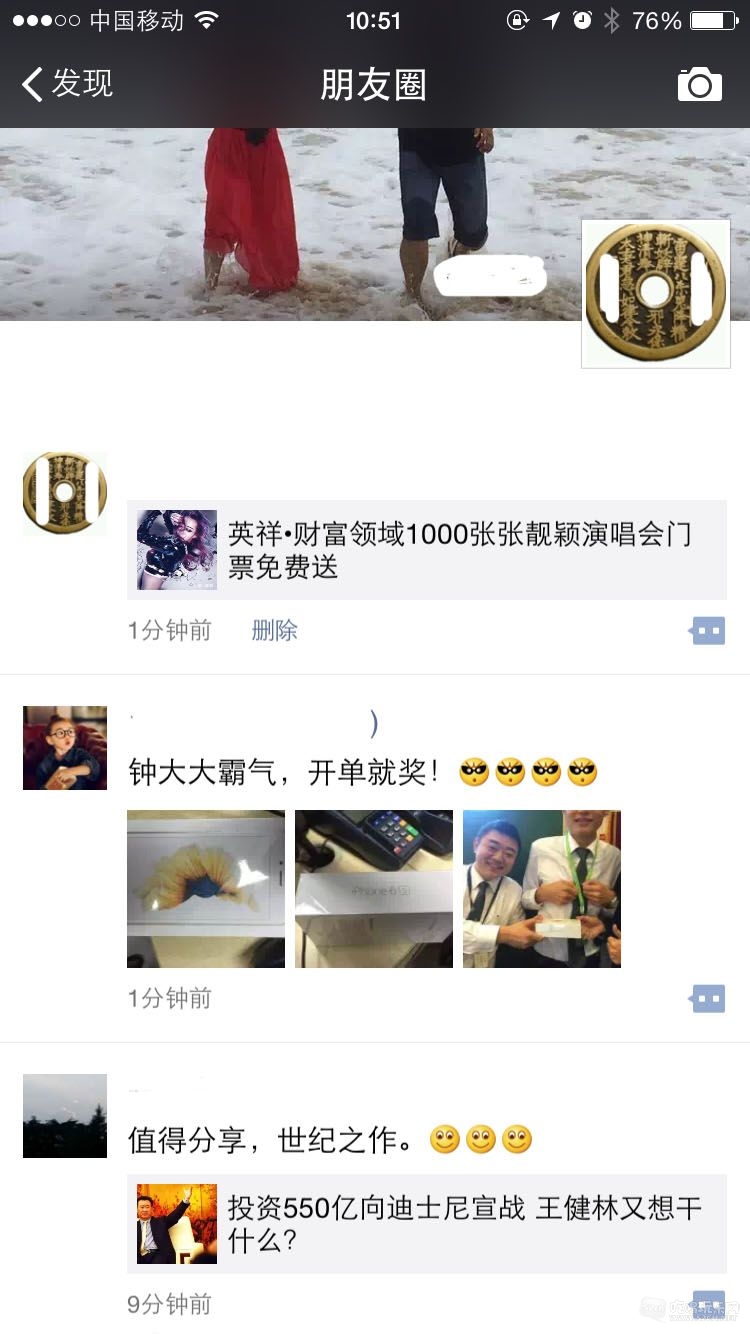Delete my post with the 删除 link
Screen dimensions: 750x1334
coord(274,630)
